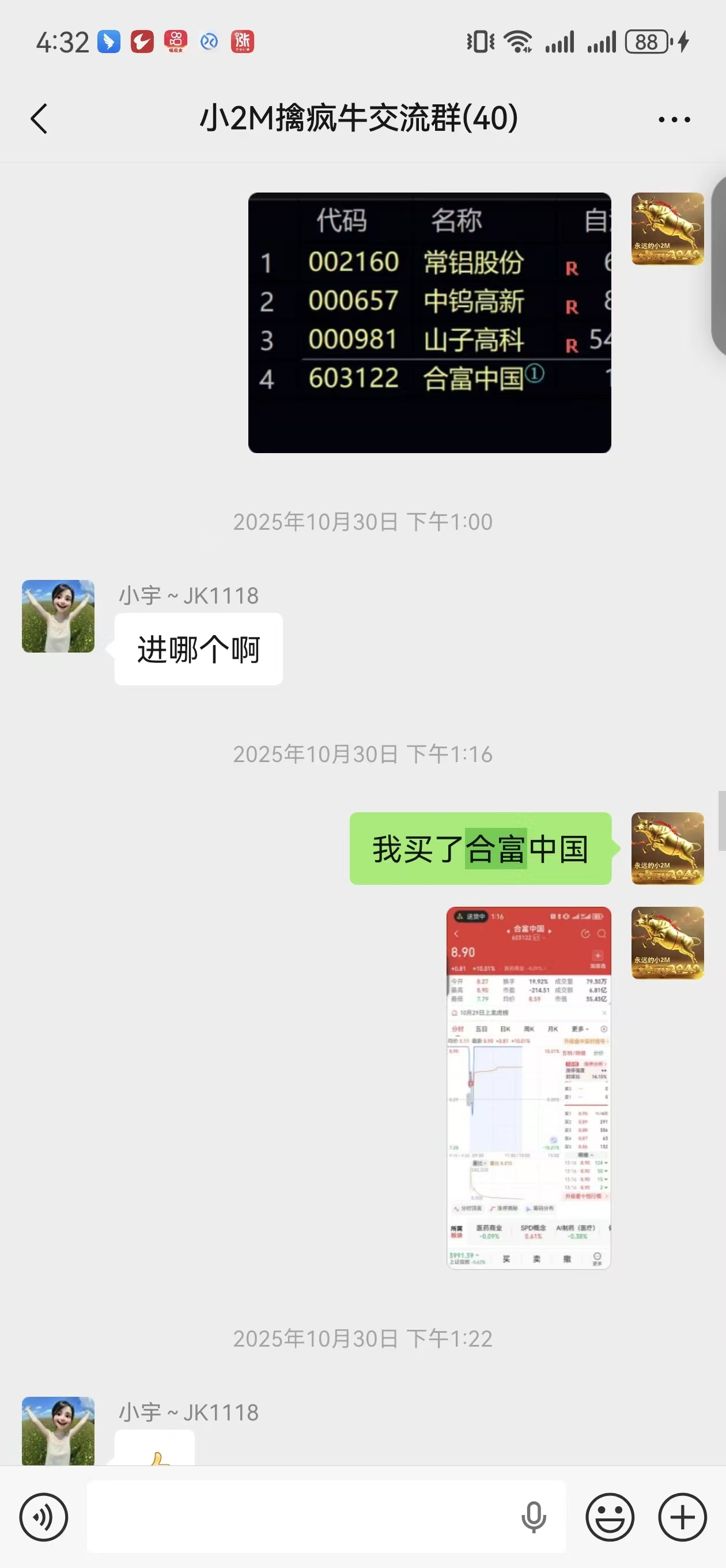This screenshot has height=1568, width=726.
Task: Open 小宇~JK1118's avatar beside 进哪个啊
Action: [x=58, y=616]
